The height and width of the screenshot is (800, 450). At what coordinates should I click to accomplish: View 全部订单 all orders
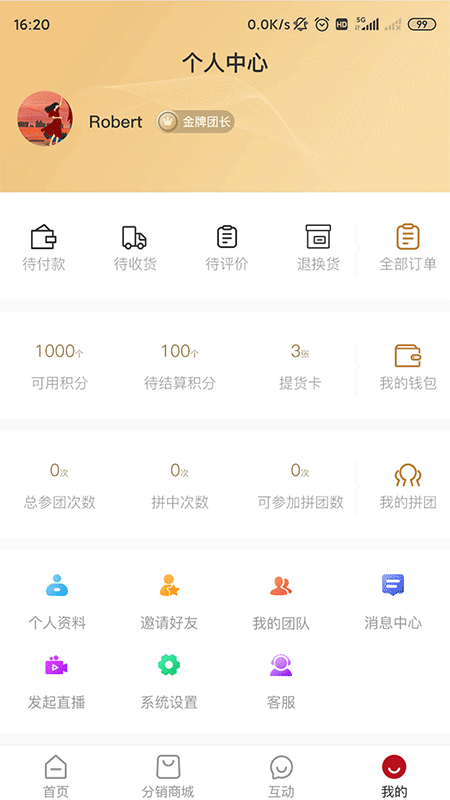(x=408, y=248)
